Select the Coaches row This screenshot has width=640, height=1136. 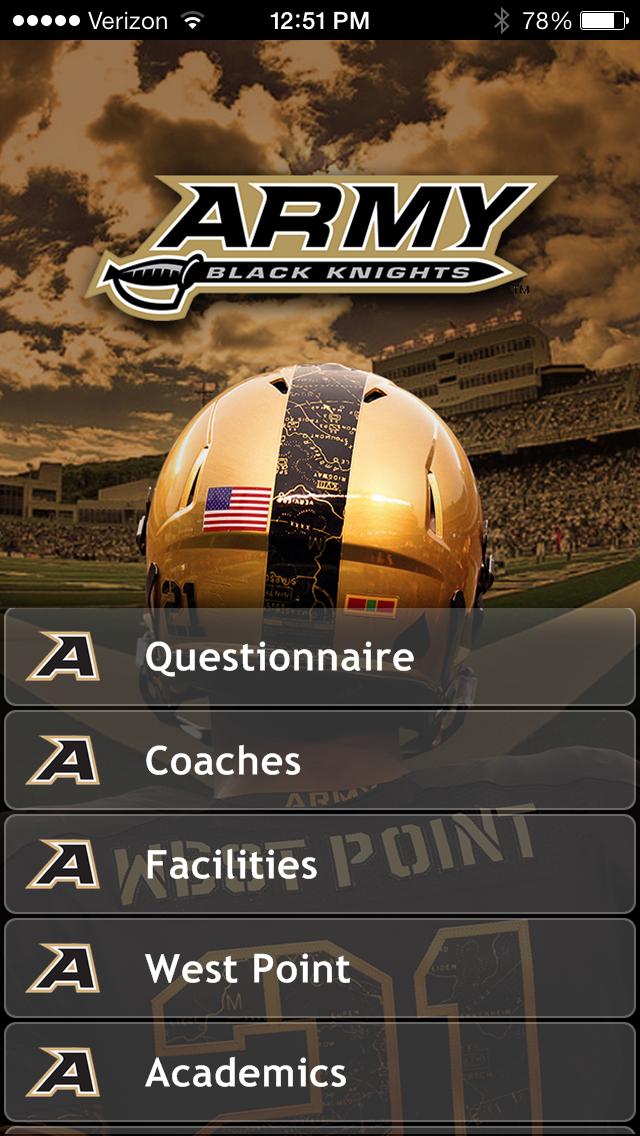pyautogui.click(x=320, y=761)
